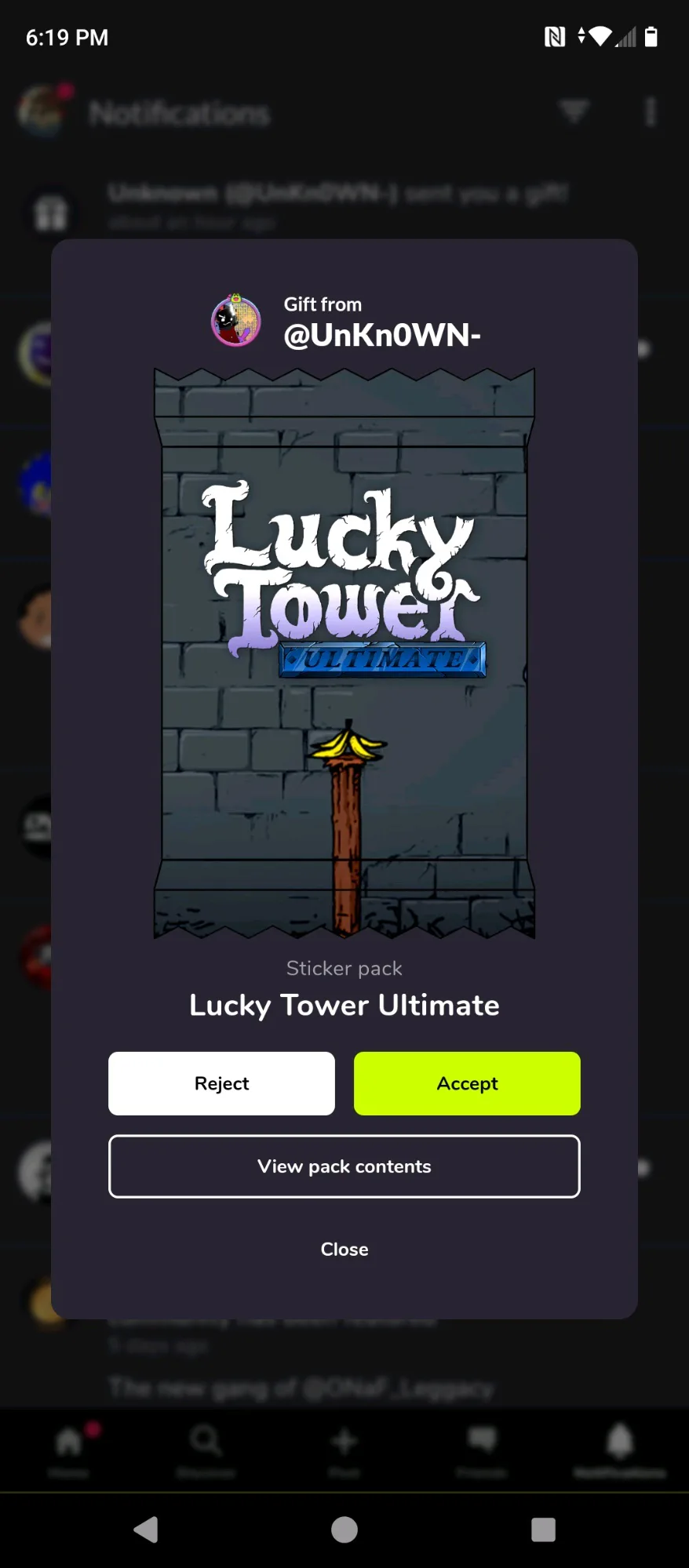Go to the Android home screen
Viewport: 689px width, 1568px height.
(x=344, y=1530)
